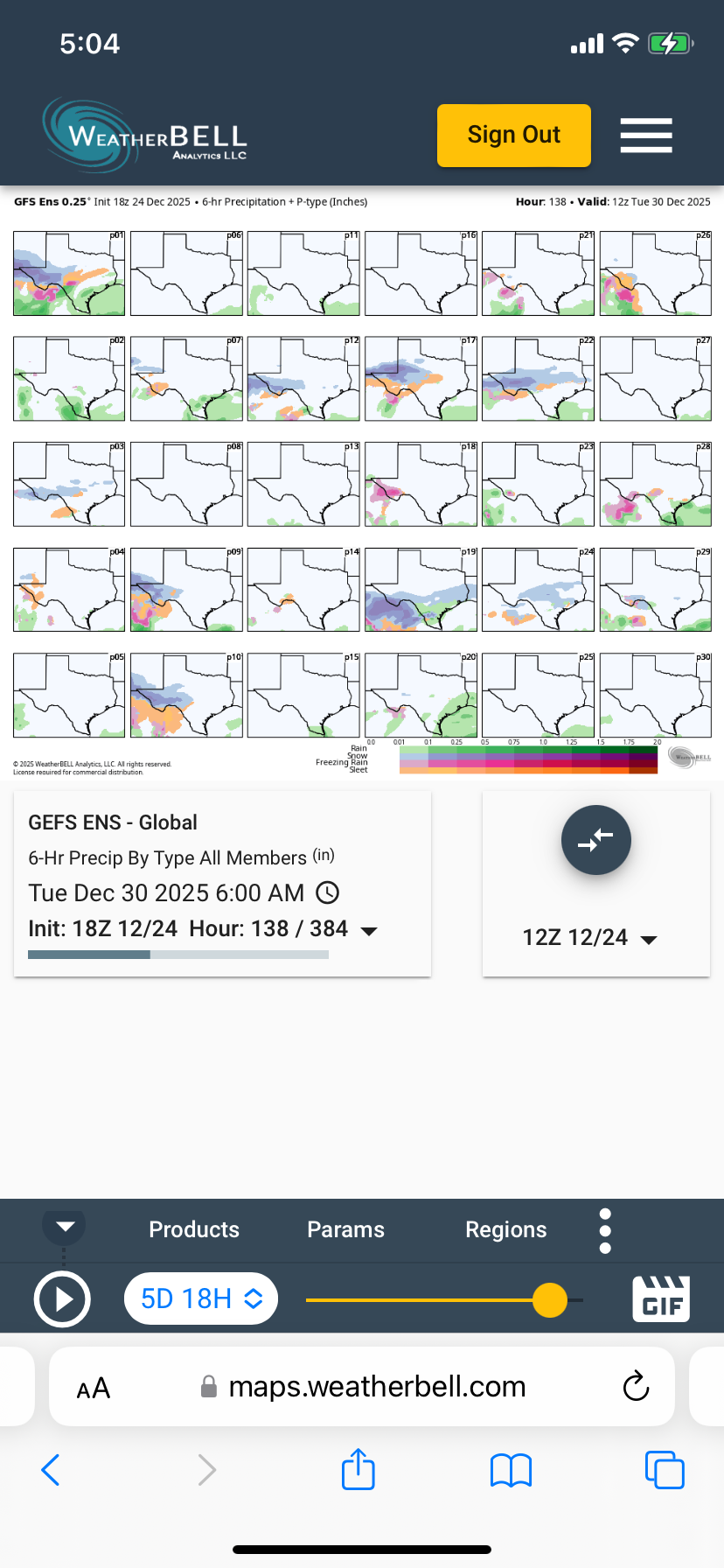Tap the forecast hour slider handle
This screenshot has width=724, height=1568.
coord(550,1299)
